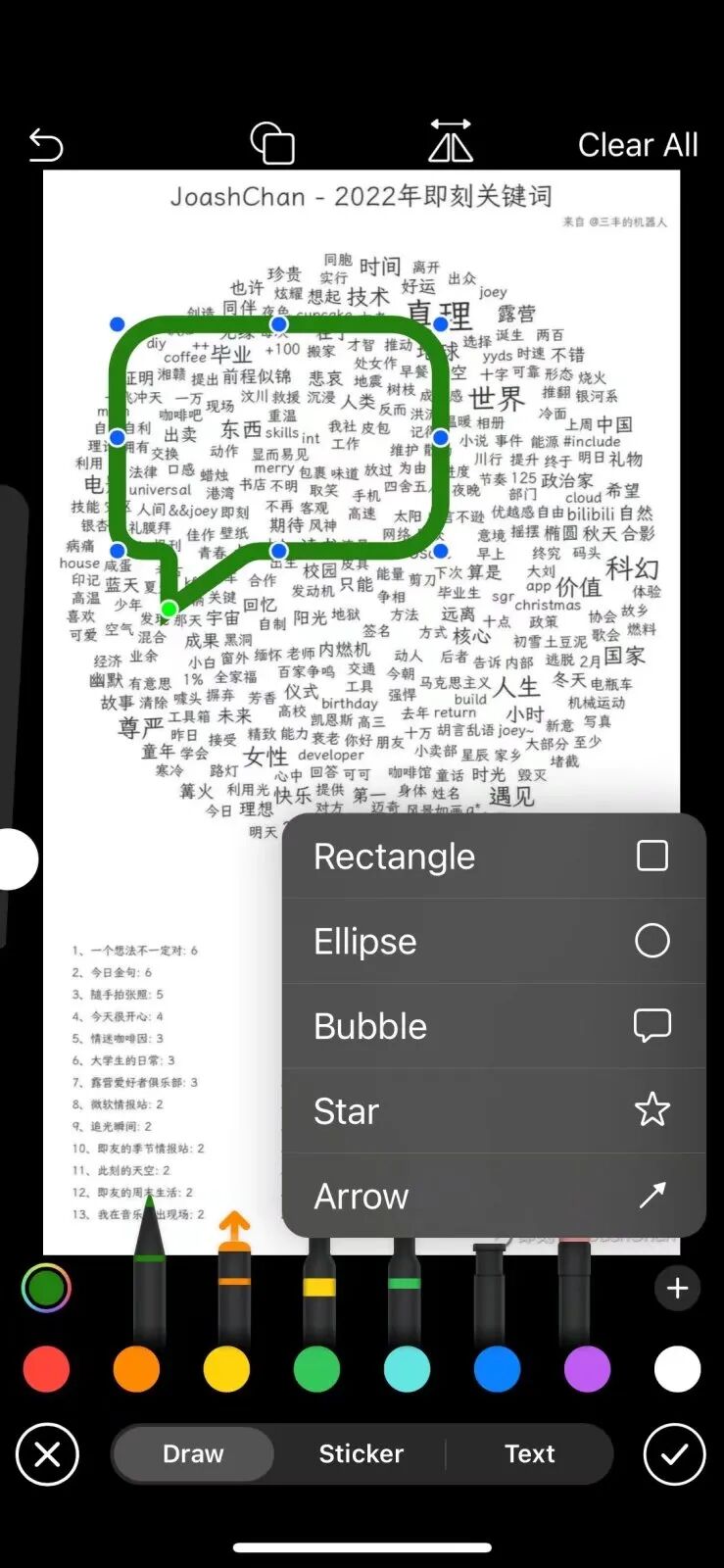Select the blue color swatch
This screenshot has height=1568, width=724.
pyautogui.click(x=497, y=1368)
